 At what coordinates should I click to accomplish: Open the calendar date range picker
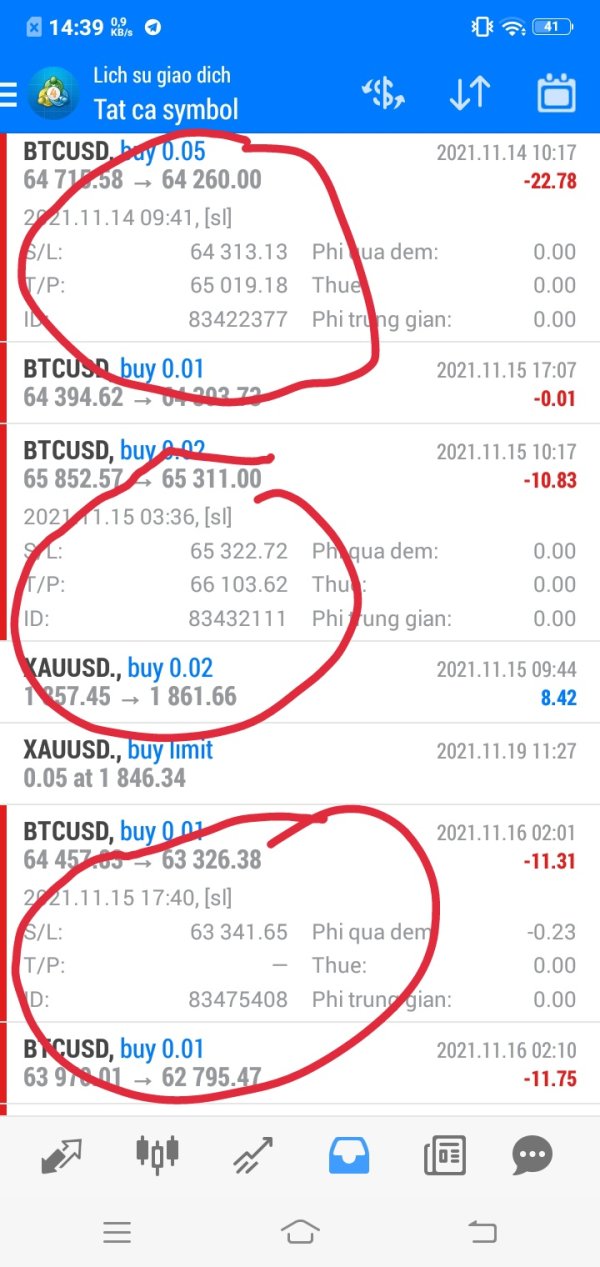pos(557,94)
